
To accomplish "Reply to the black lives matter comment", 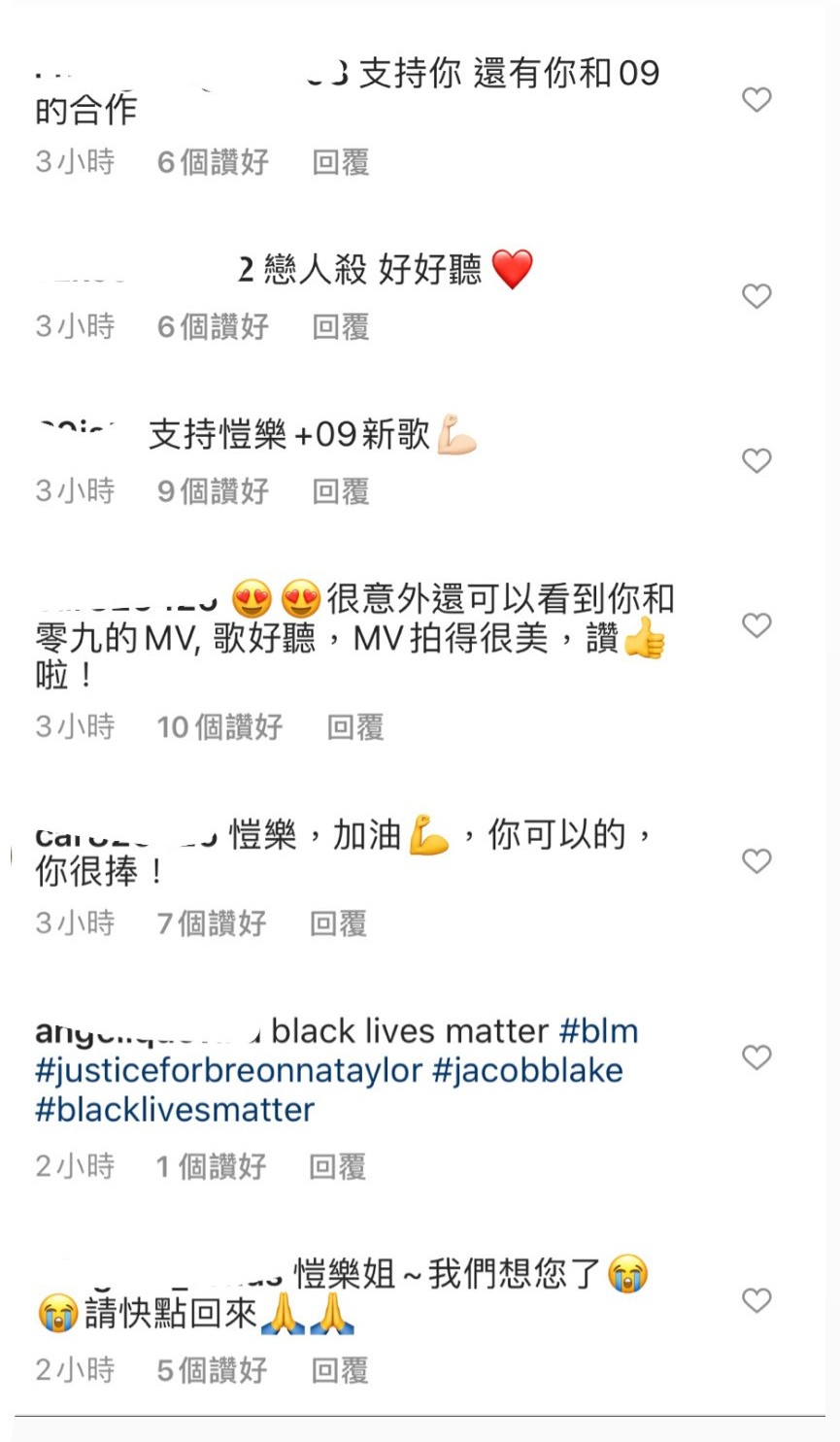I will tap(337, 1166).
